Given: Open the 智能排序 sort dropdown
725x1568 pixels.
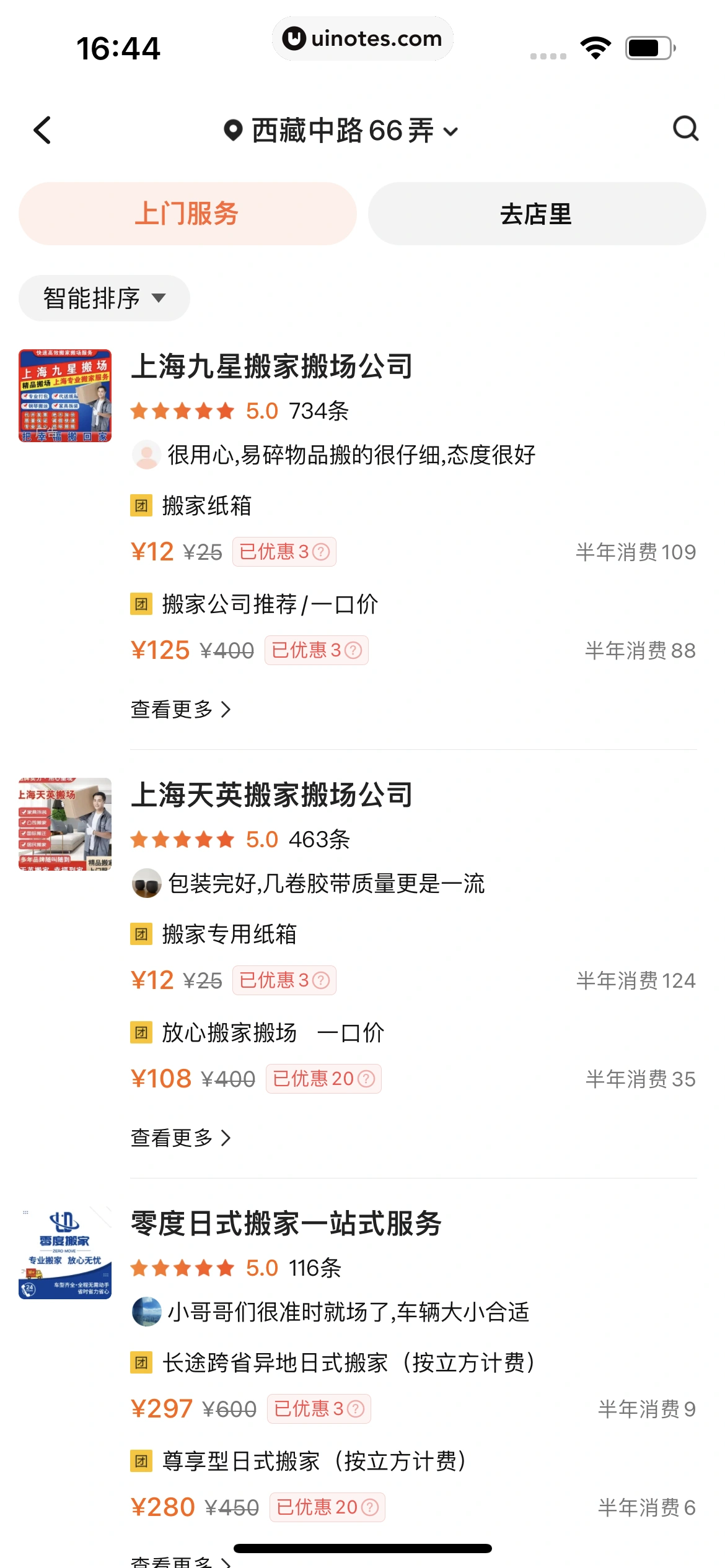Looking at the screenshot, I should [104, 298].
